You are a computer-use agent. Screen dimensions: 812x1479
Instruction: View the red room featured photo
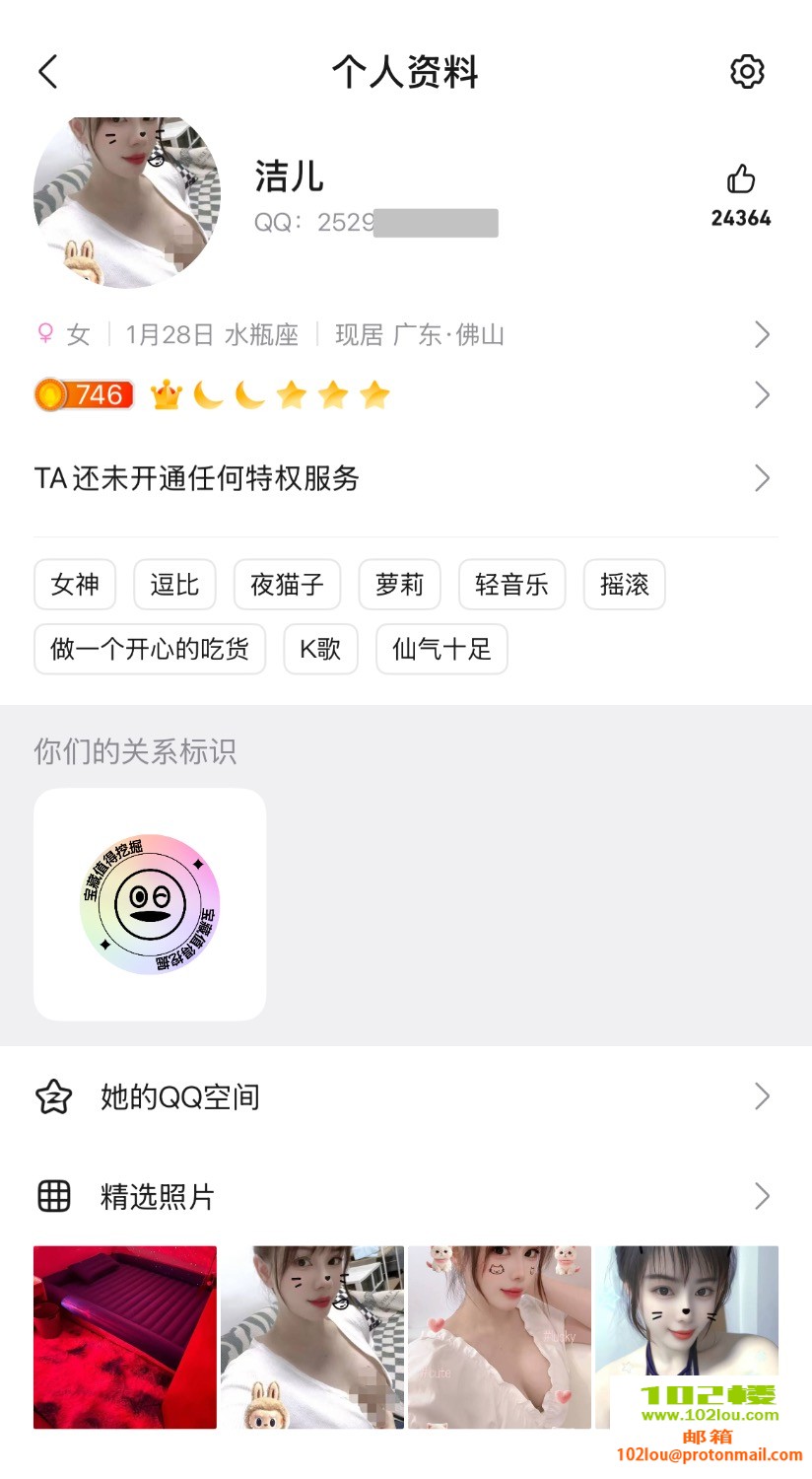[x=125, y=1337]
